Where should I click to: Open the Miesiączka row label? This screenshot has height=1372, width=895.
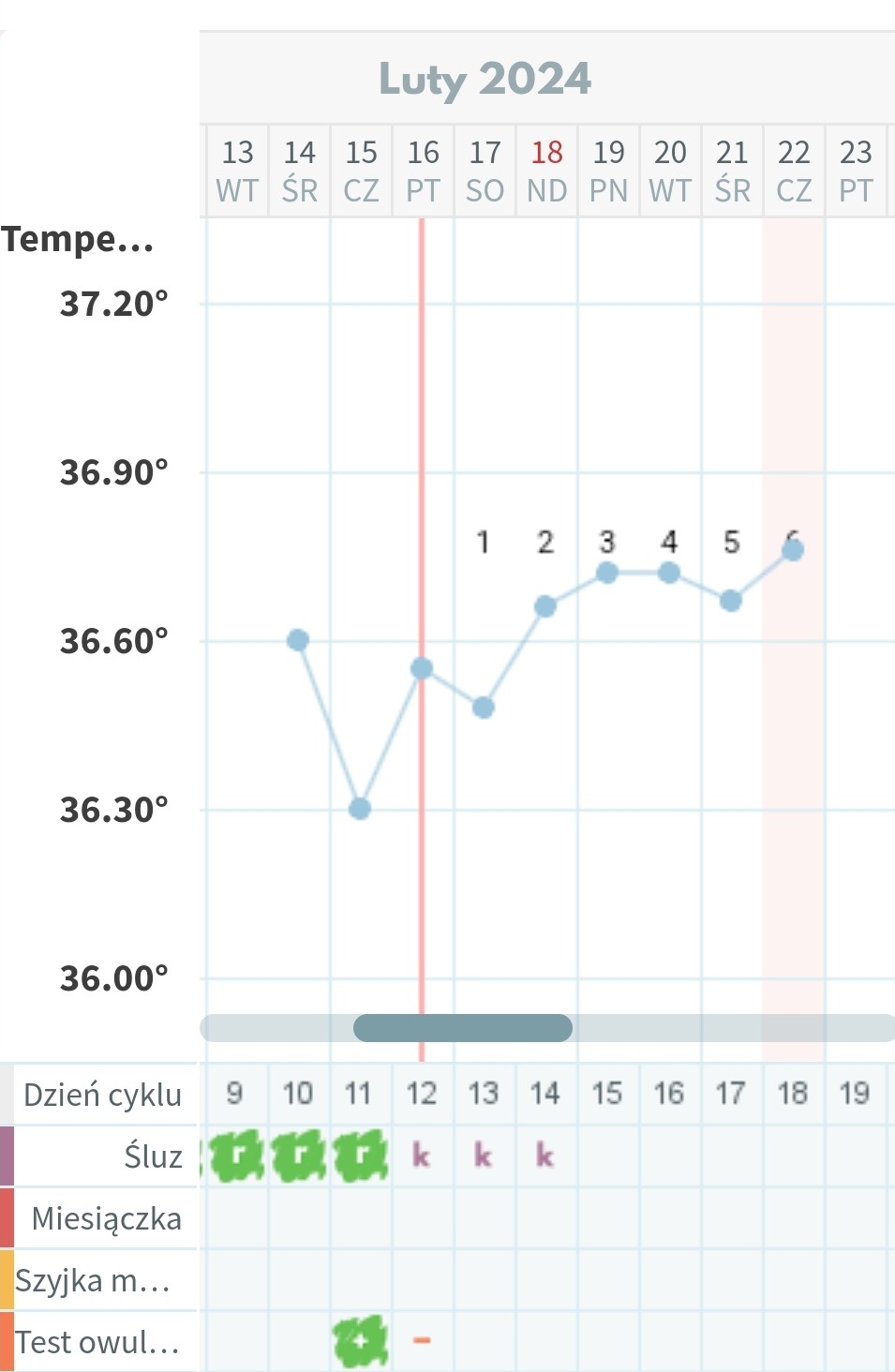(x=105, y=1218)
